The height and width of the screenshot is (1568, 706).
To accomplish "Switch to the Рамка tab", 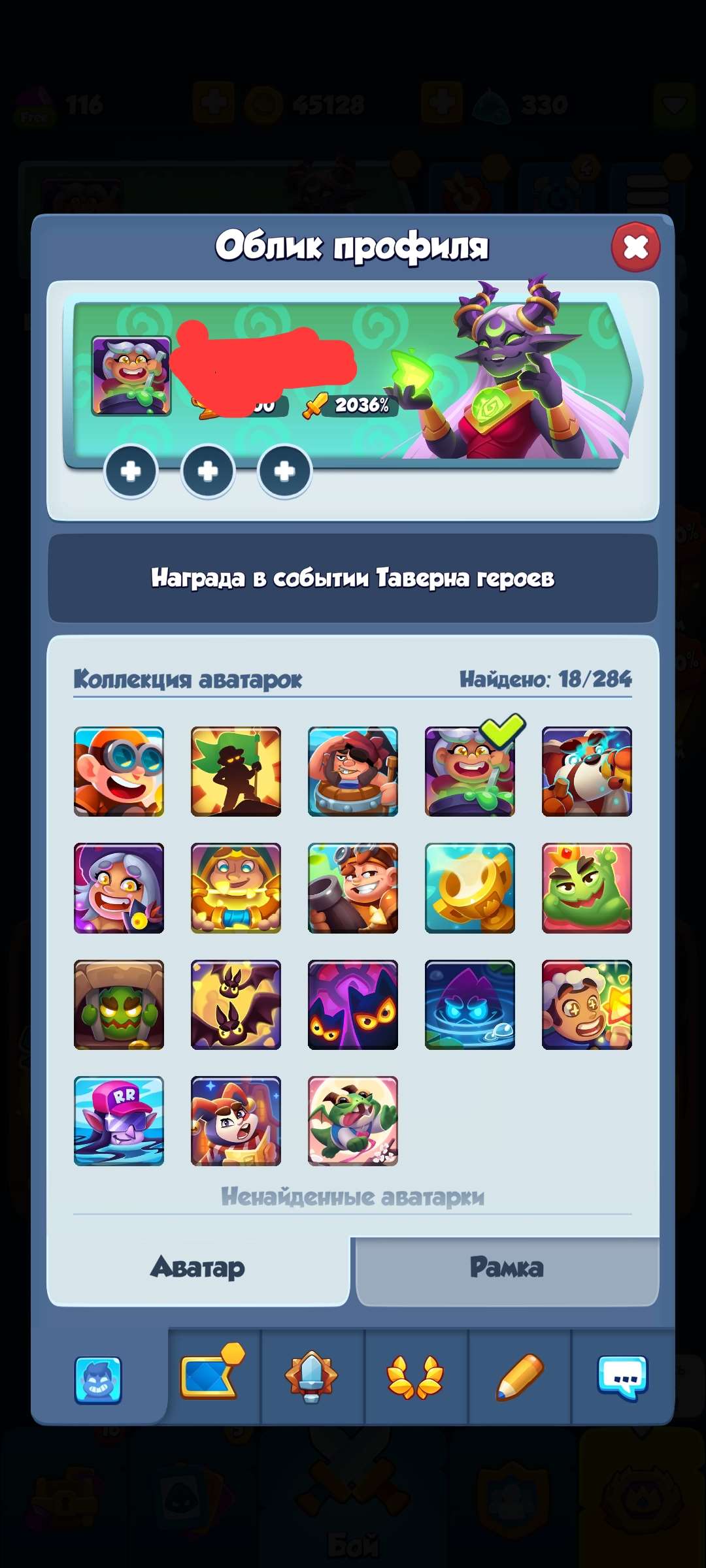I will coord(507,1266).
